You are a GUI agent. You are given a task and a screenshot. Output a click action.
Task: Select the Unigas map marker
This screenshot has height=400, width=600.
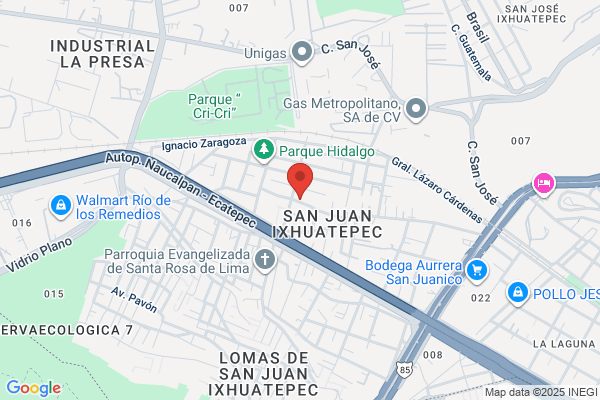[x=302, y=53]
